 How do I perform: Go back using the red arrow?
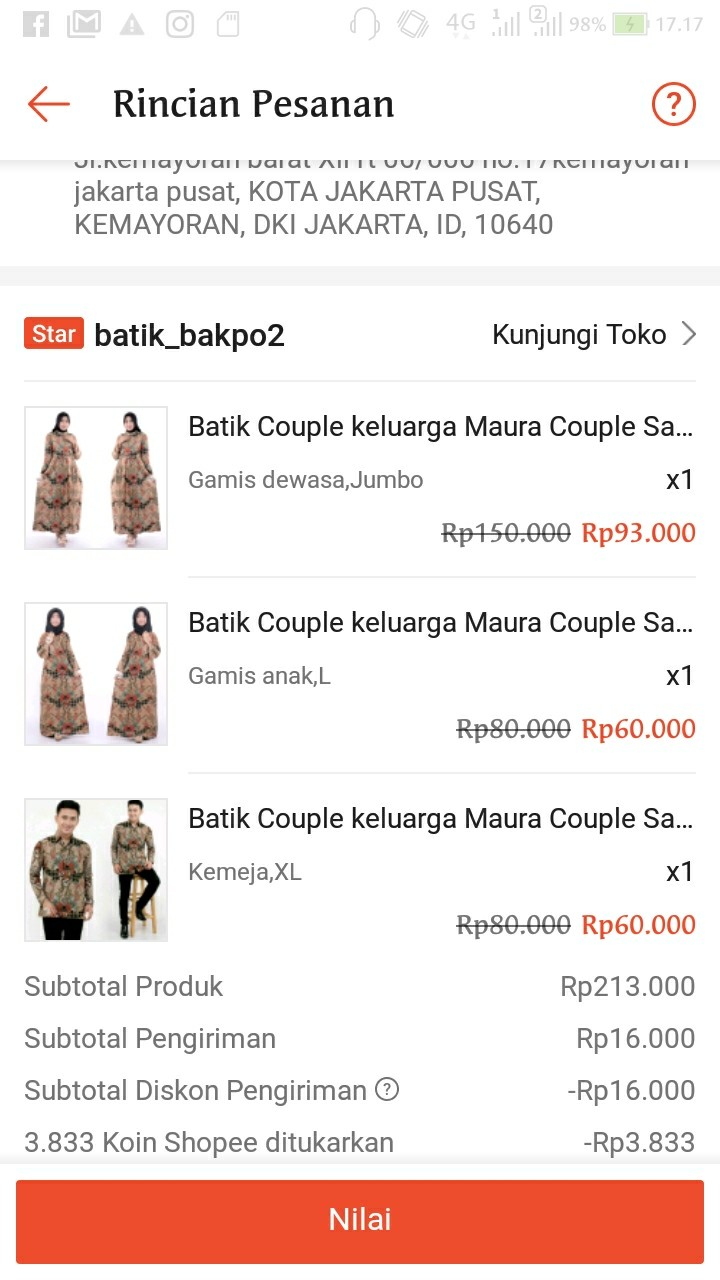pos(47,103)
